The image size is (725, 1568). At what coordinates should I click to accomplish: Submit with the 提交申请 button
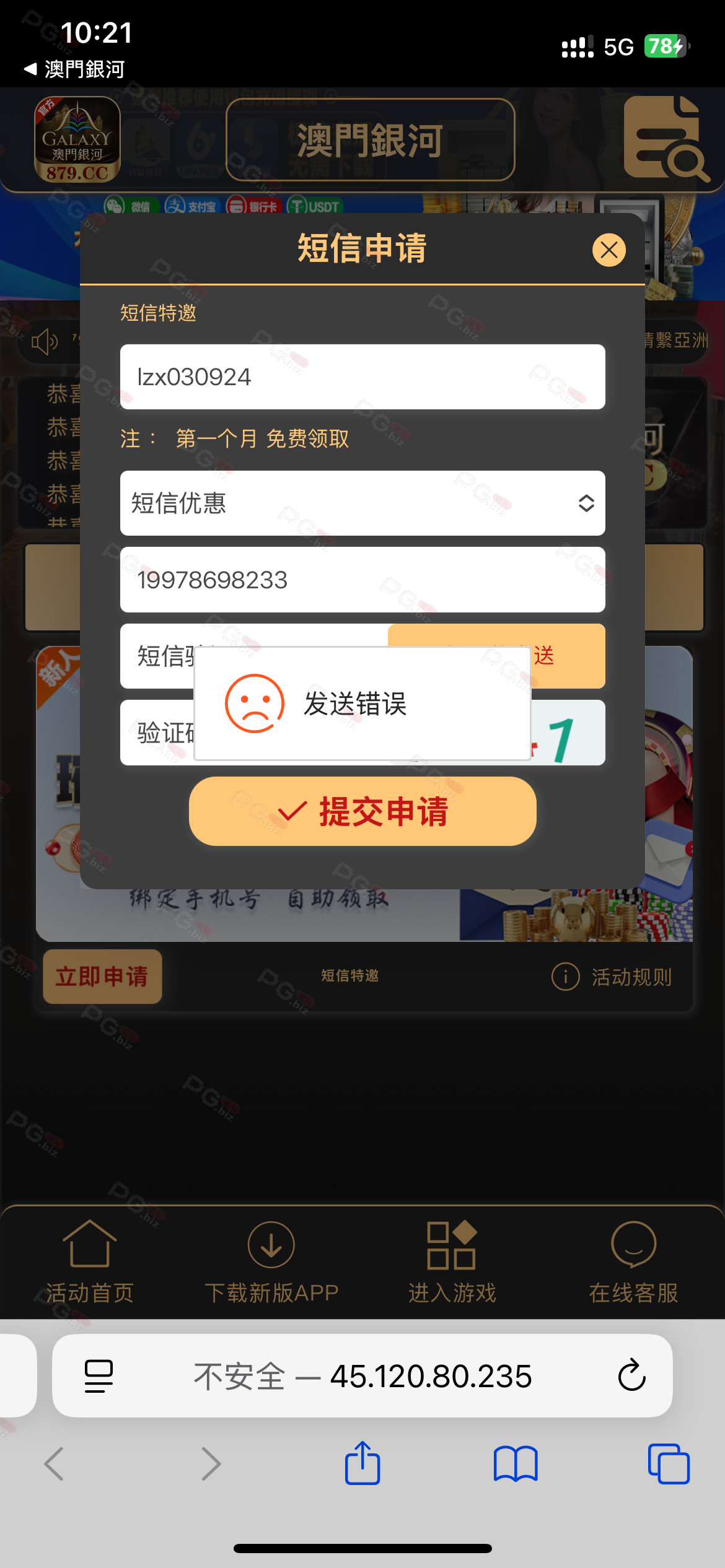[362, 811]
